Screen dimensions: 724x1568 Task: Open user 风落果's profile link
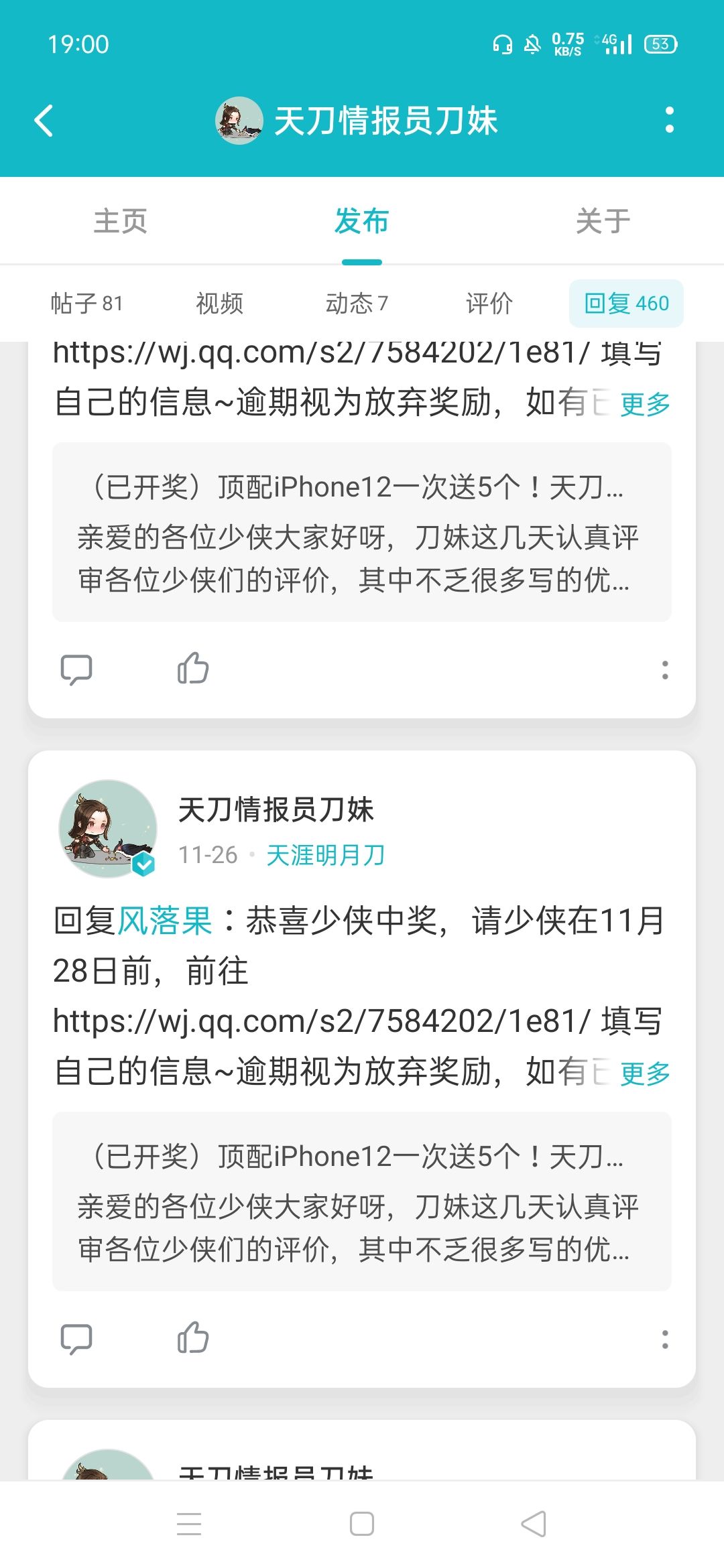tap(165, 920)
